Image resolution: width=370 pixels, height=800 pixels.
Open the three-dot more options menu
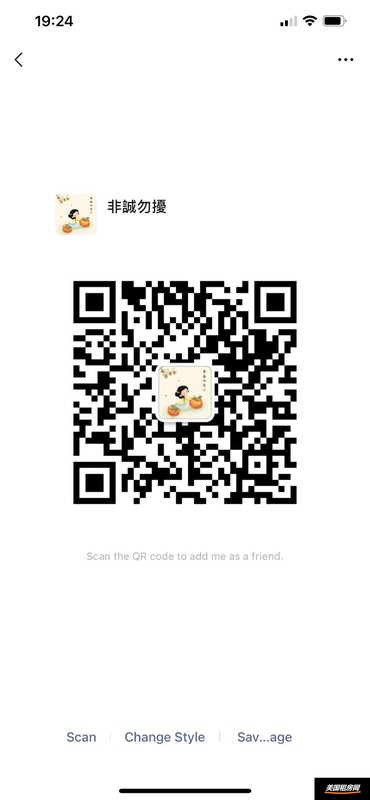(346, 60)
